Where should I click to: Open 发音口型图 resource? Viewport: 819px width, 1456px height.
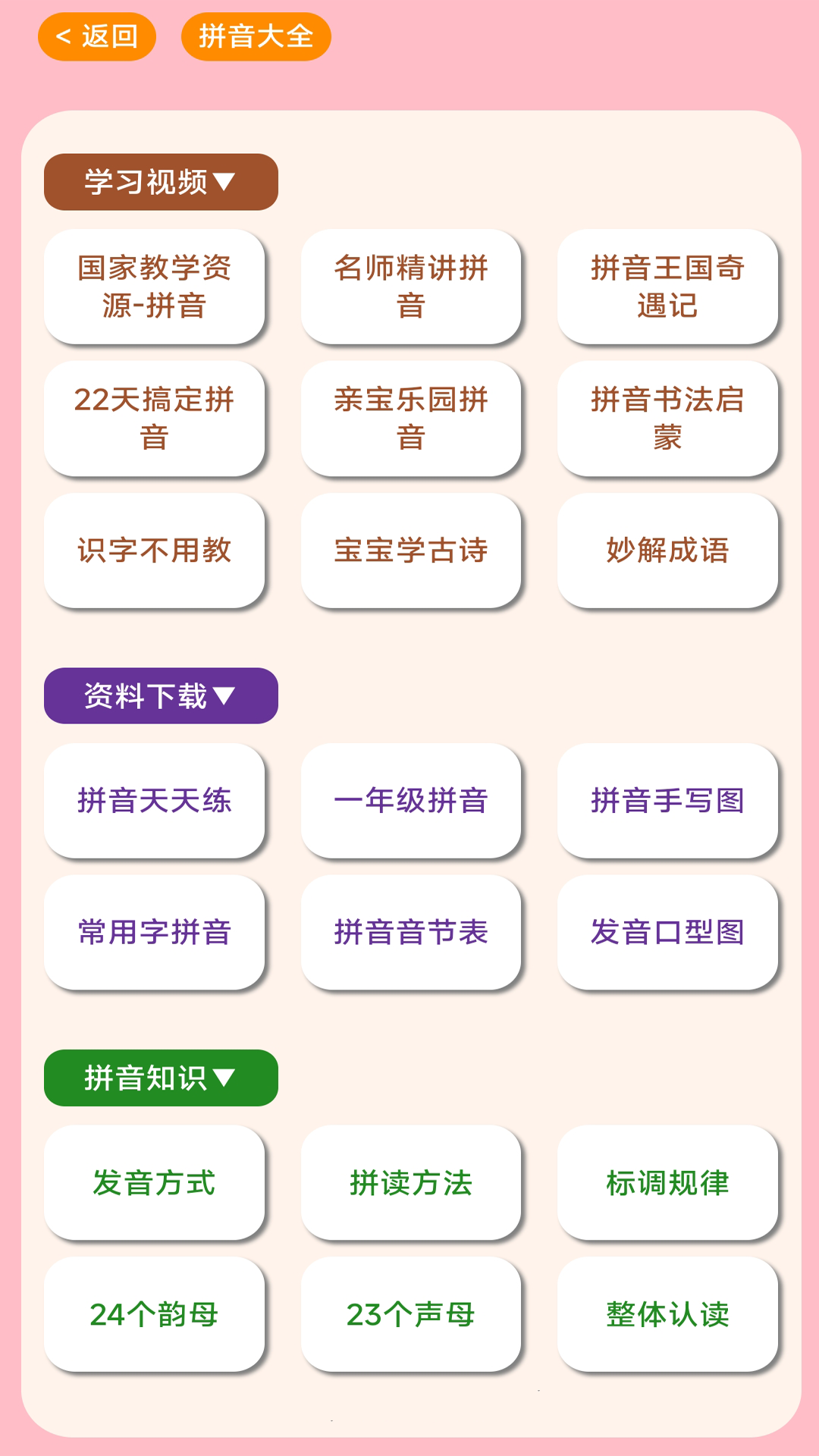coord(667,934)
